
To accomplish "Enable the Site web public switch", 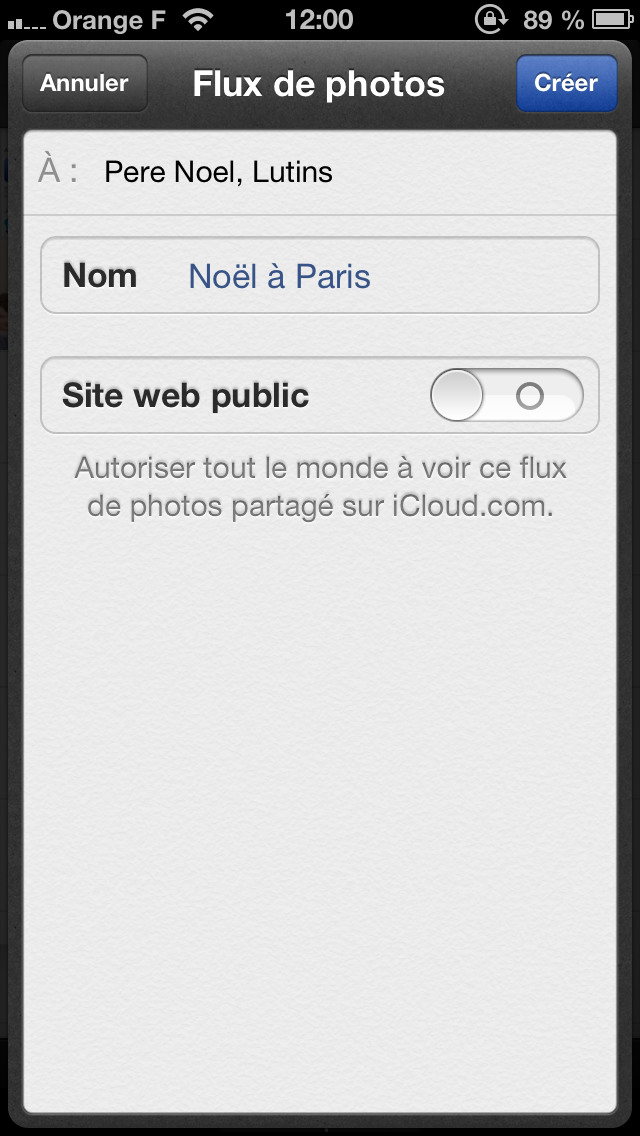I will pyautogui.click(x=506, y=396).
